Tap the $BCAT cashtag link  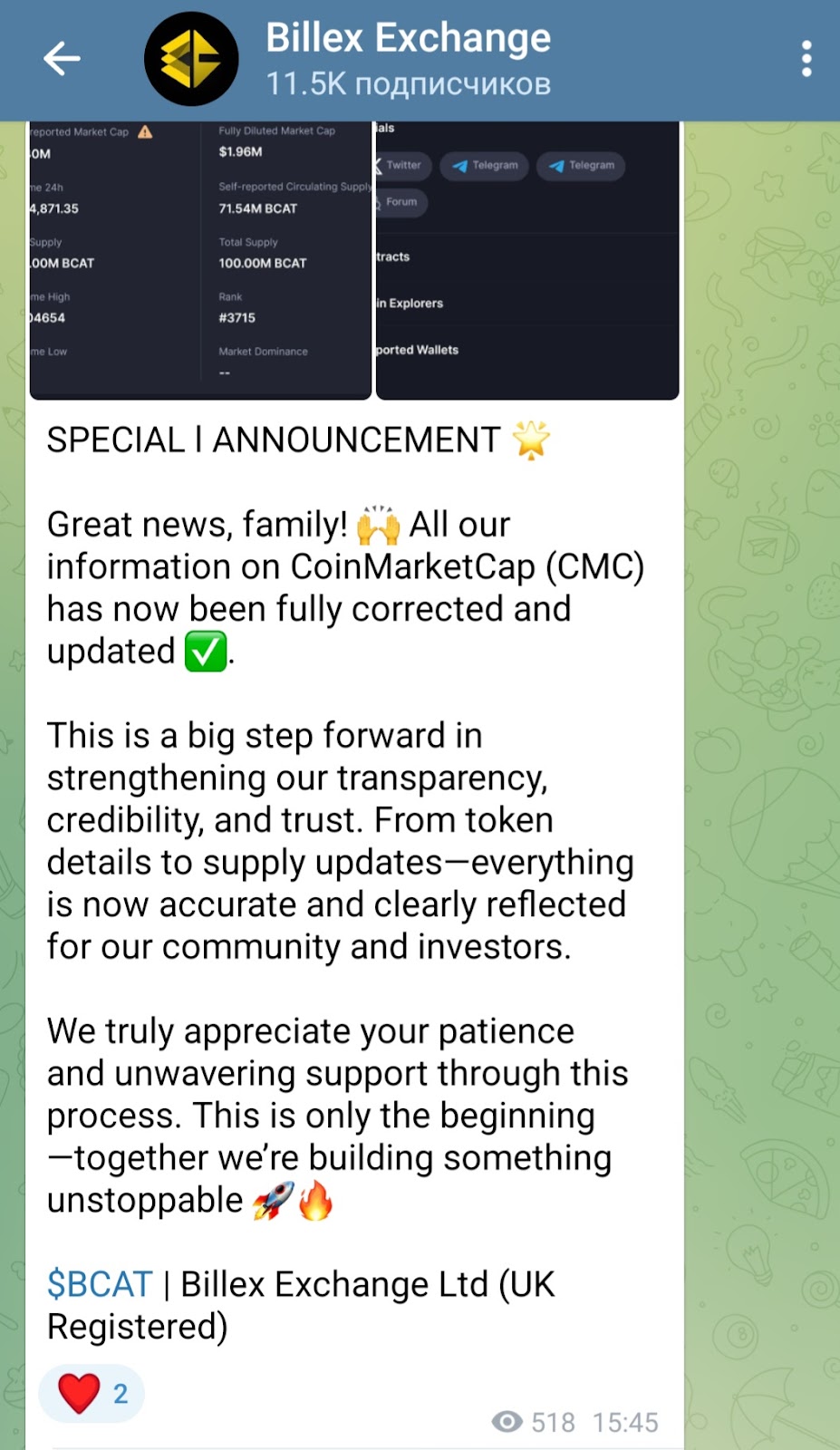100,1284
